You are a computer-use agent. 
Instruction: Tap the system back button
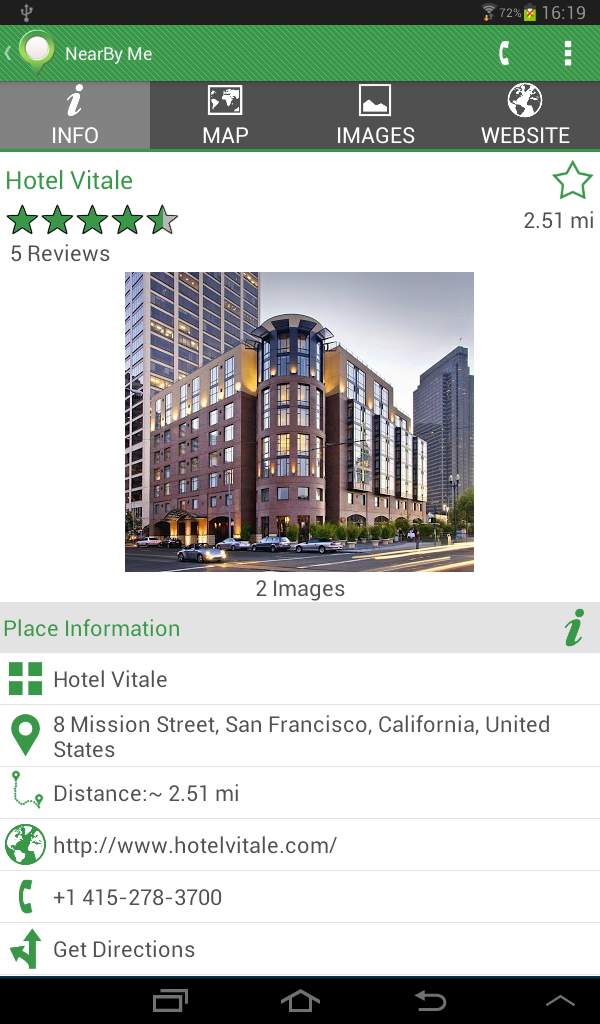pyautogui.click(x=430, y=1000)
